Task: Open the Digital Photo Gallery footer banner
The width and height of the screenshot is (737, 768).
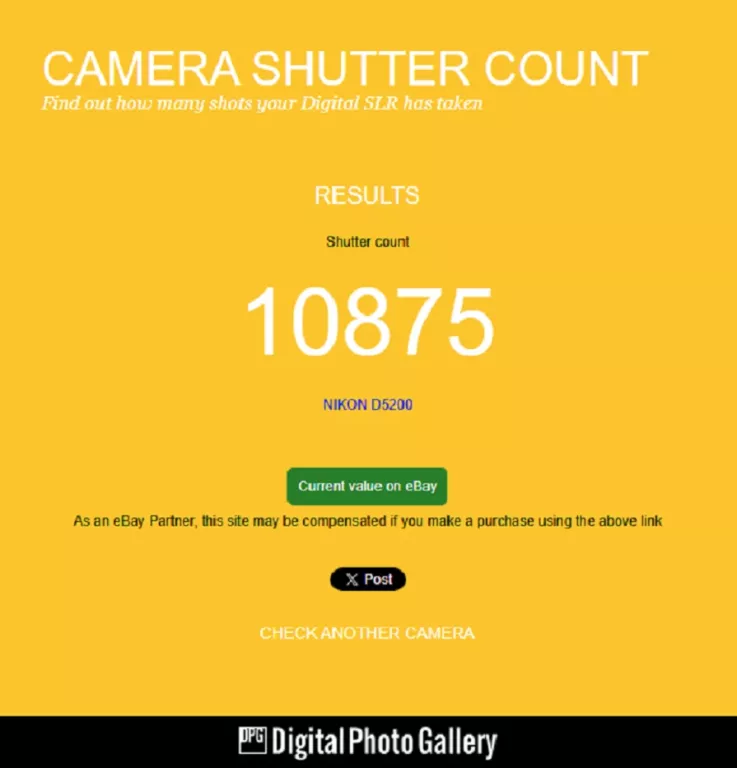Action: coord(367,742)
